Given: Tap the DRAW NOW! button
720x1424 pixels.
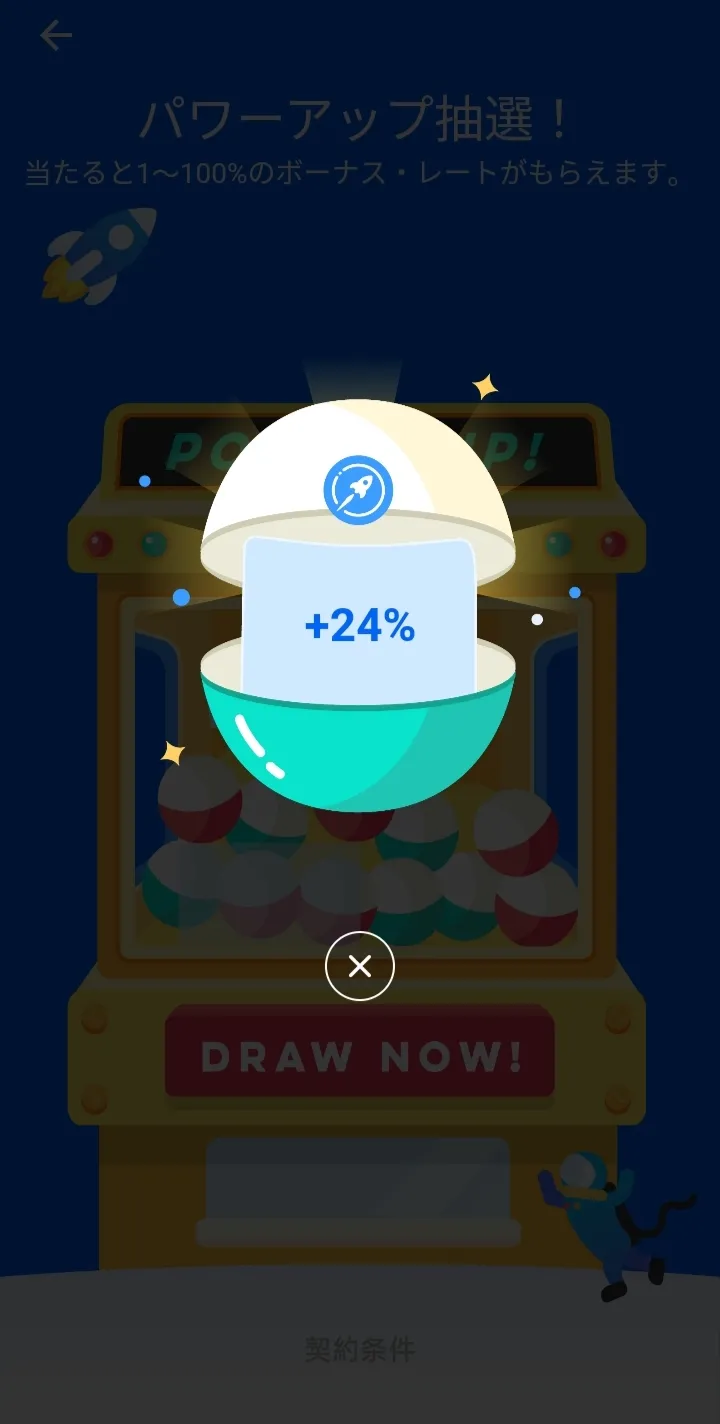Looking at the screenshot, I should coord(360,1056).
